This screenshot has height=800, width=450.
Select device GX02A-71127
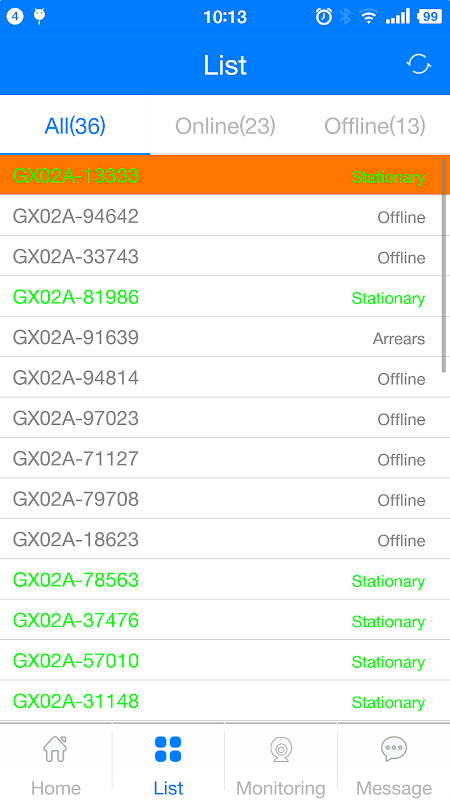coord(225,458)
